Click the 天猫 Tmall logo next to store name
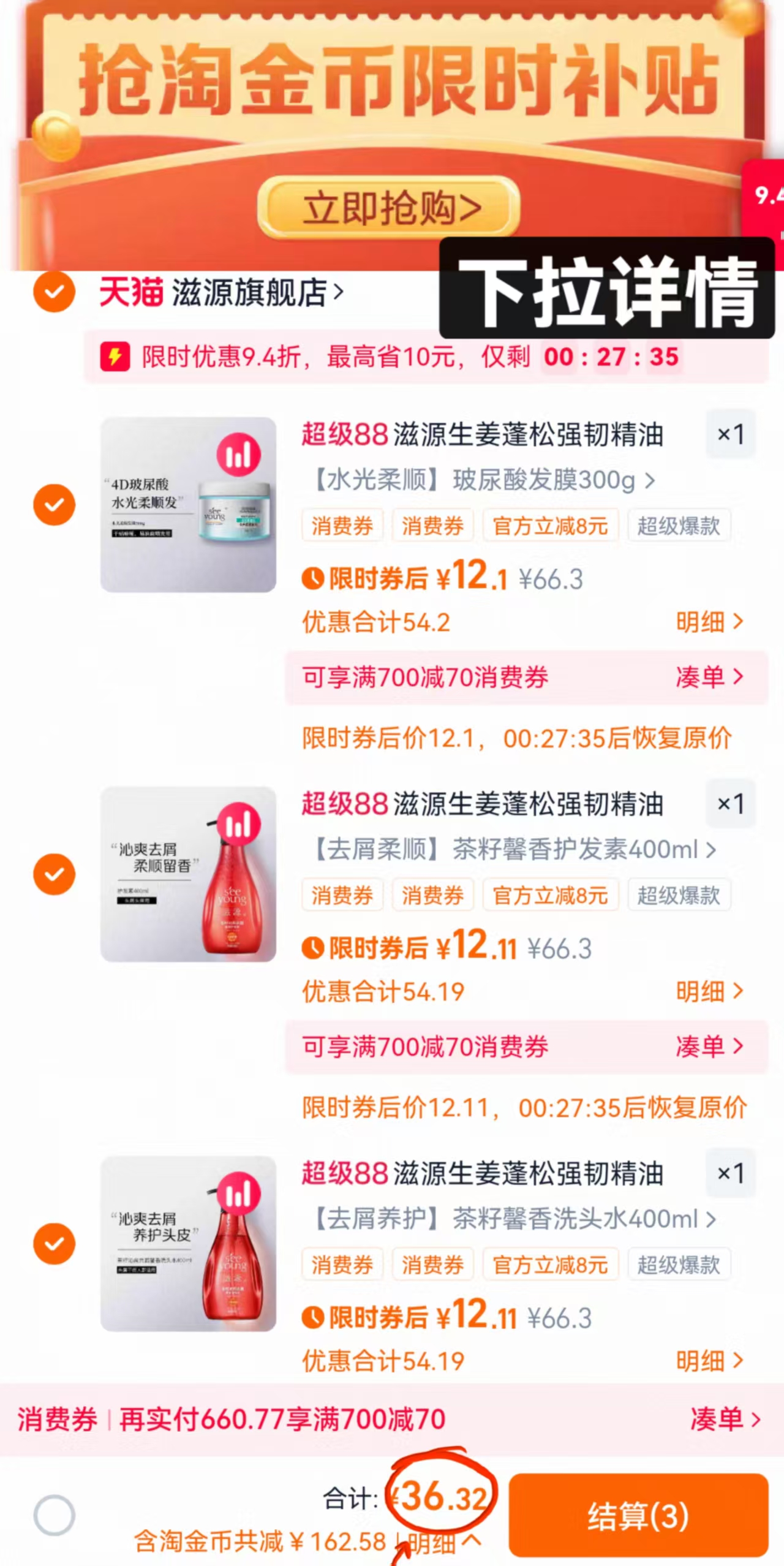 134,291
